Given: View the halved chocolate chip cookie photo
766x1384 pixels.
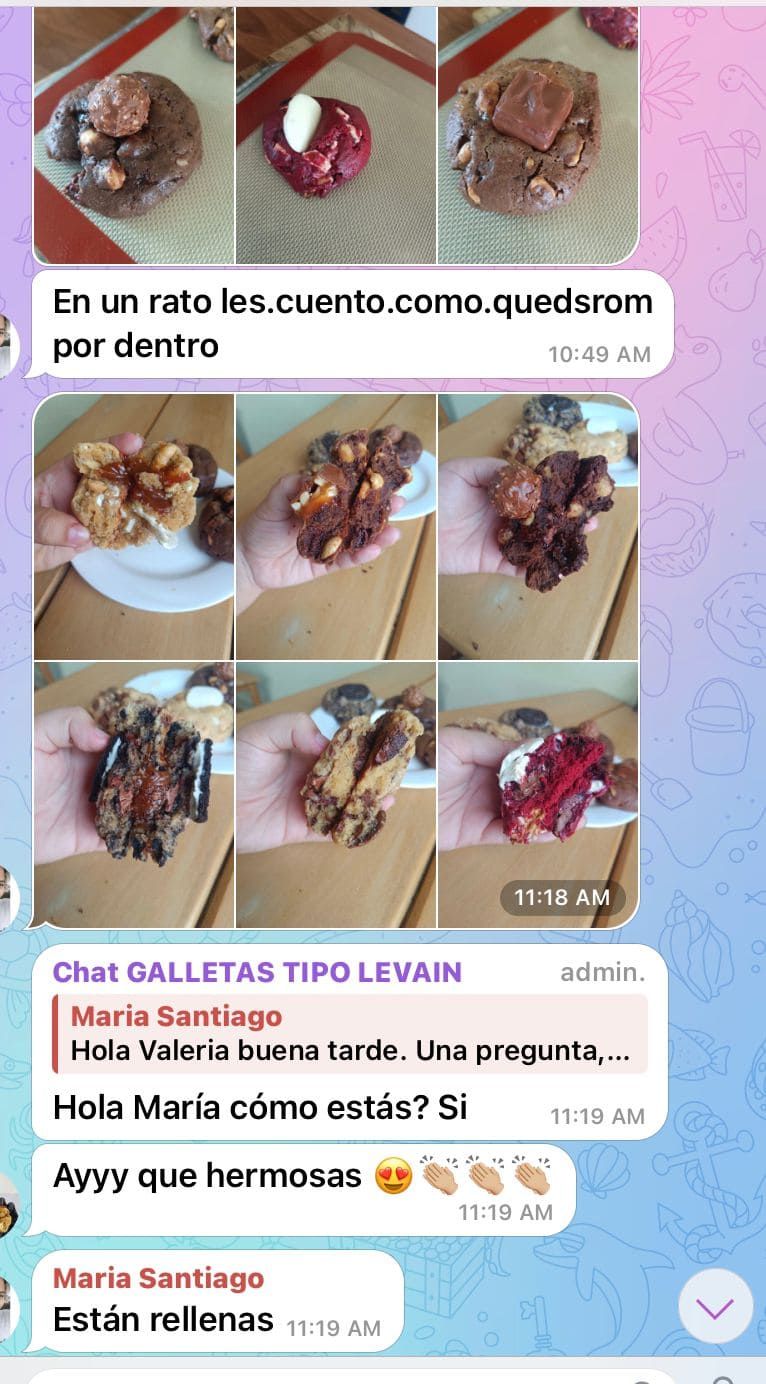Looking at the screenshot, I should click(x=336, y=794).
